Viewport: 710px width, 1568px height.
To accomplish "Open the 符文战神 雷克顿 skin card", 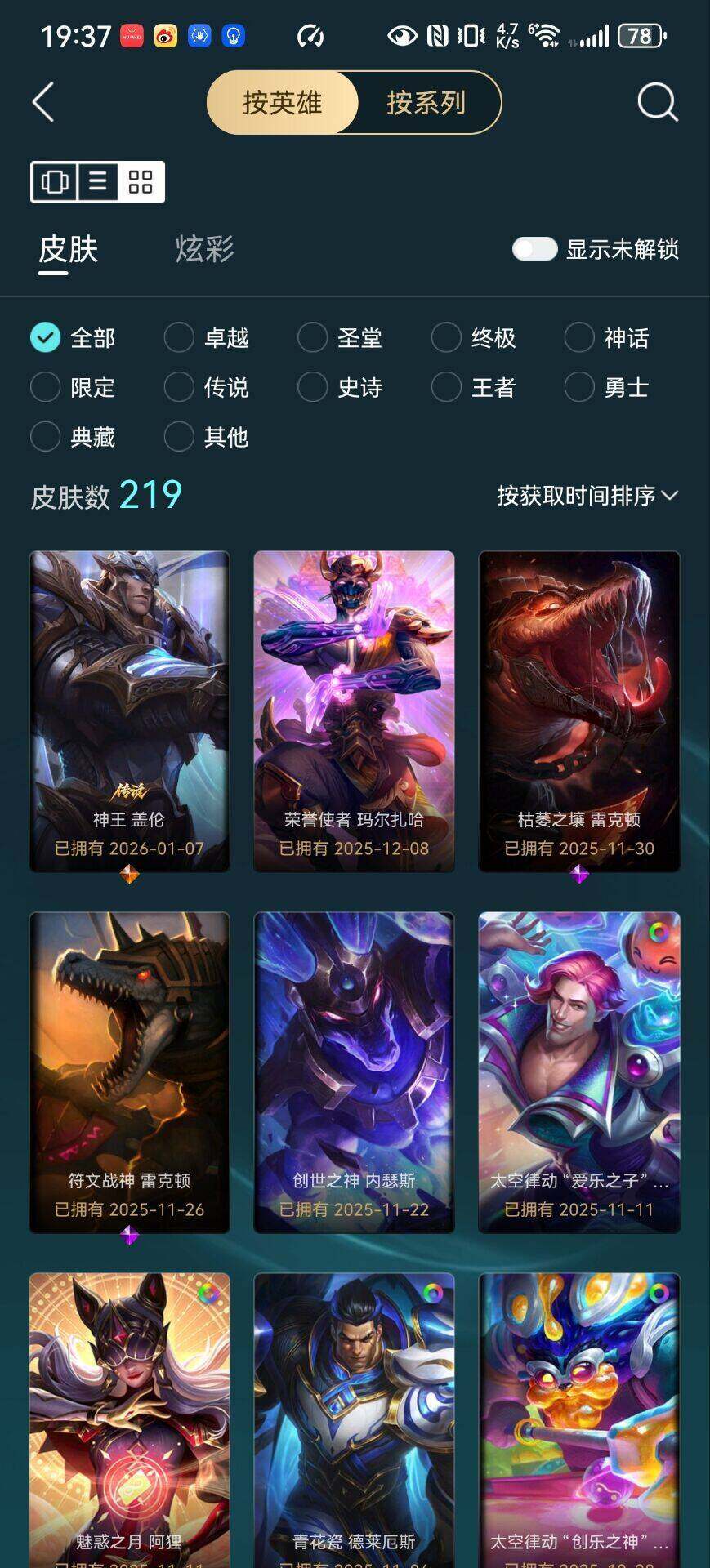I will tap(129, 1071).
